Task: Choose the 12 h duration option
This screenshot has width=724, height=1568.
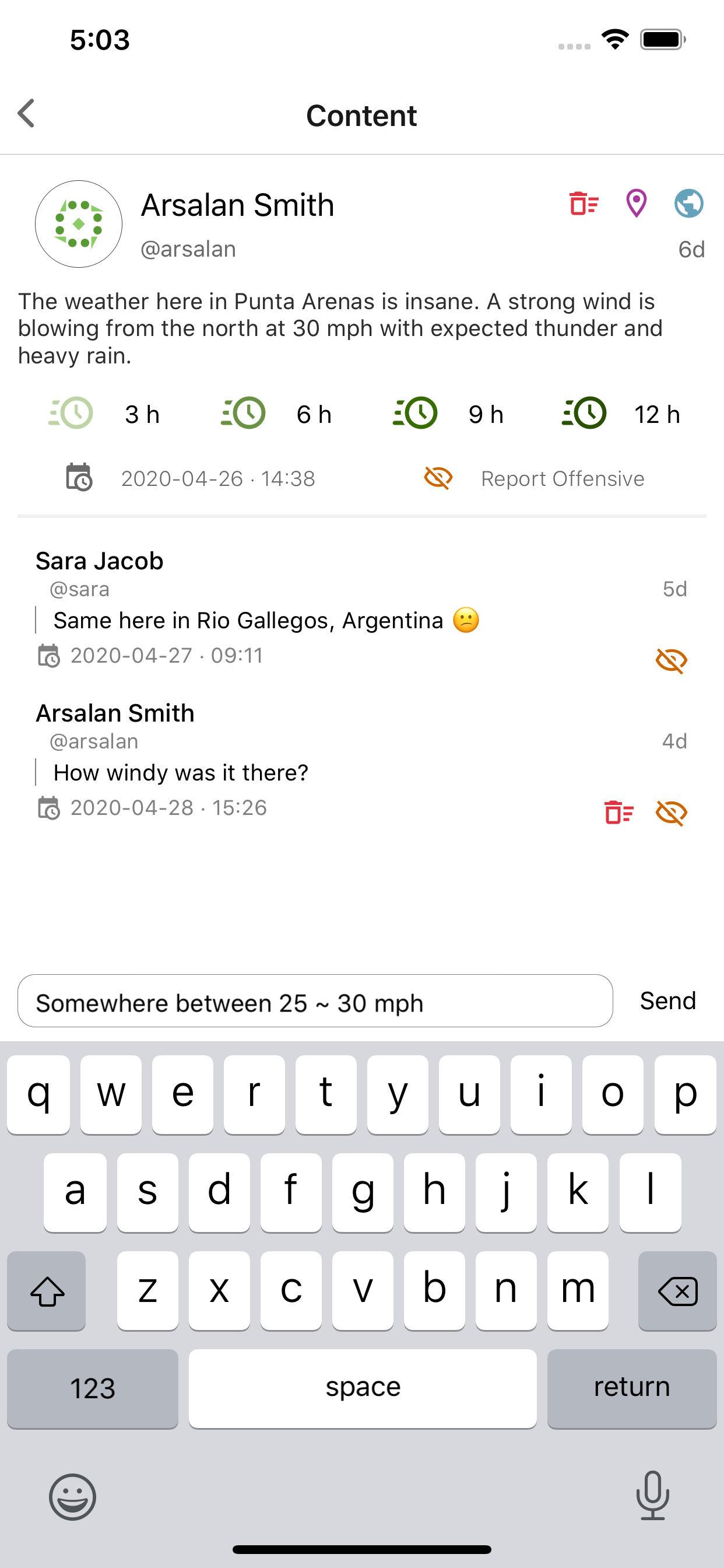Action: tap(620, 414)
